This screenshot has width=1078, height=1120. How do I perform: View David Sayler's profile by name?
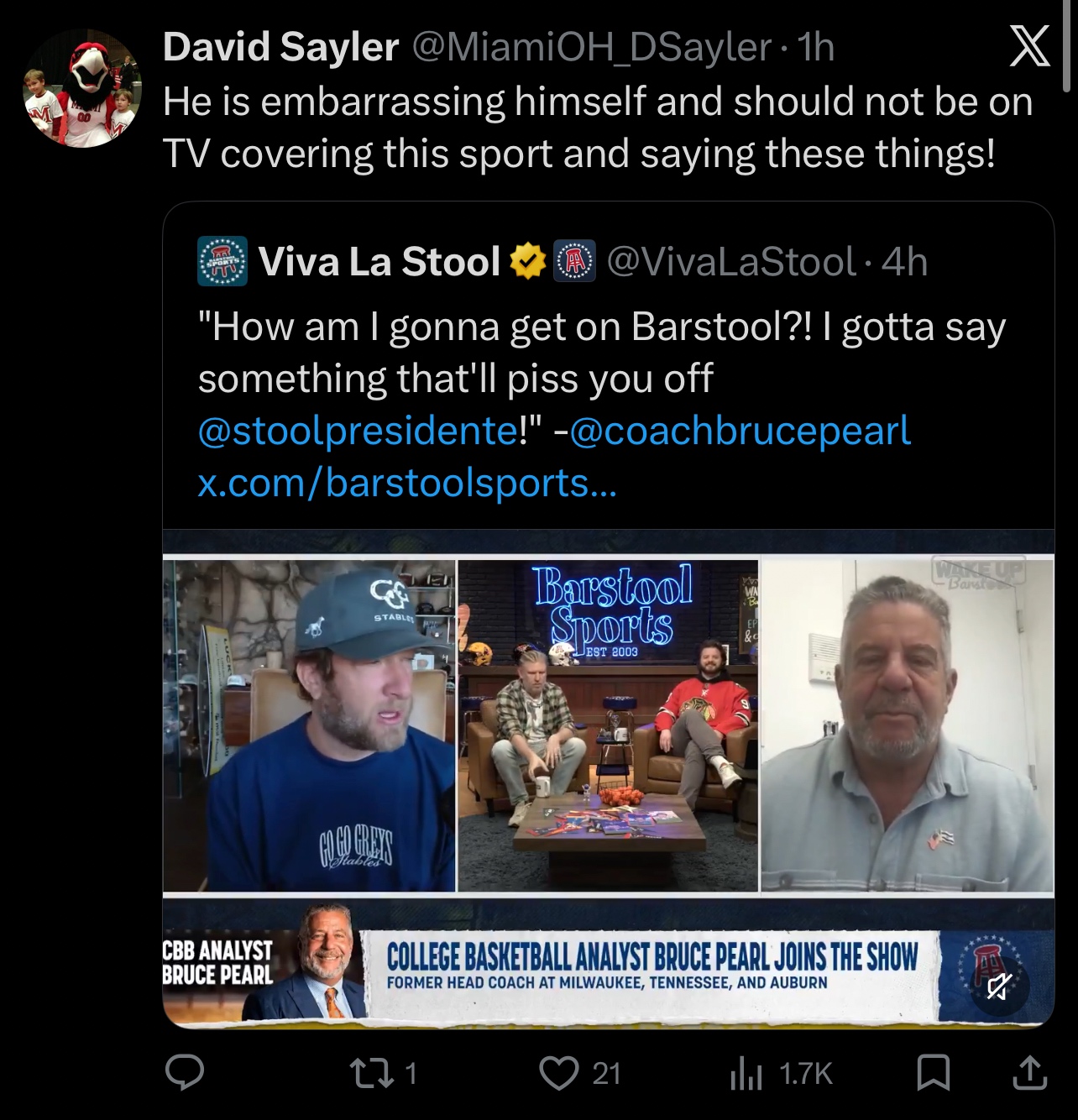pos(280,47)
